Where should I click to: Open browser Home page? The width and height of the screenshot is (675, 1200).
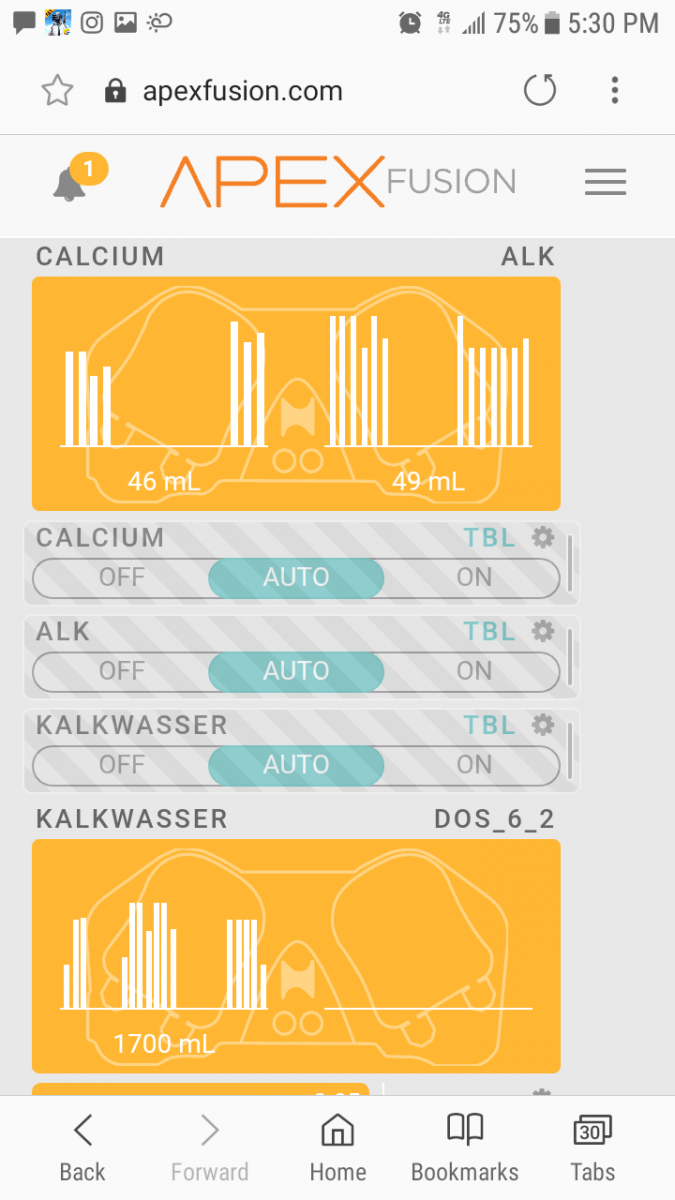click(338, 1148)
